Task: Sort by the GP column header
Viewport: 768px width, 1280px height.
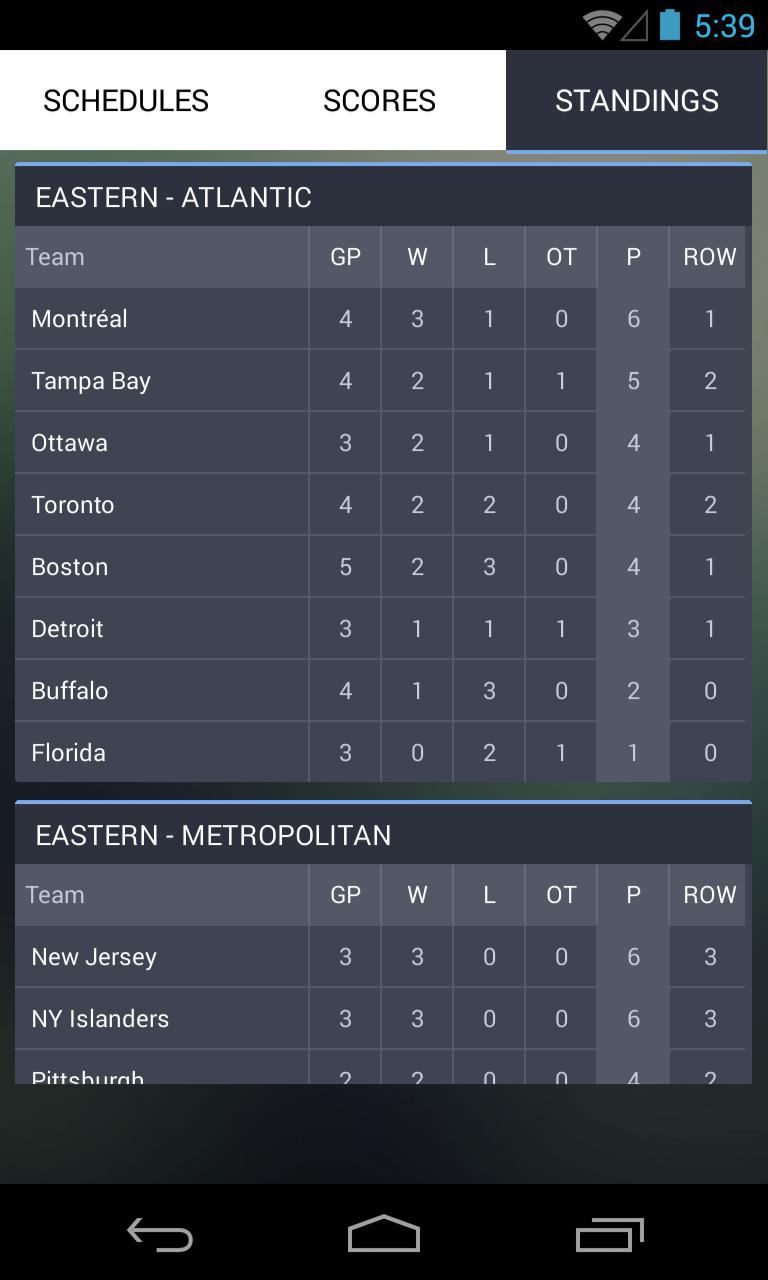Action: point(344,257)
